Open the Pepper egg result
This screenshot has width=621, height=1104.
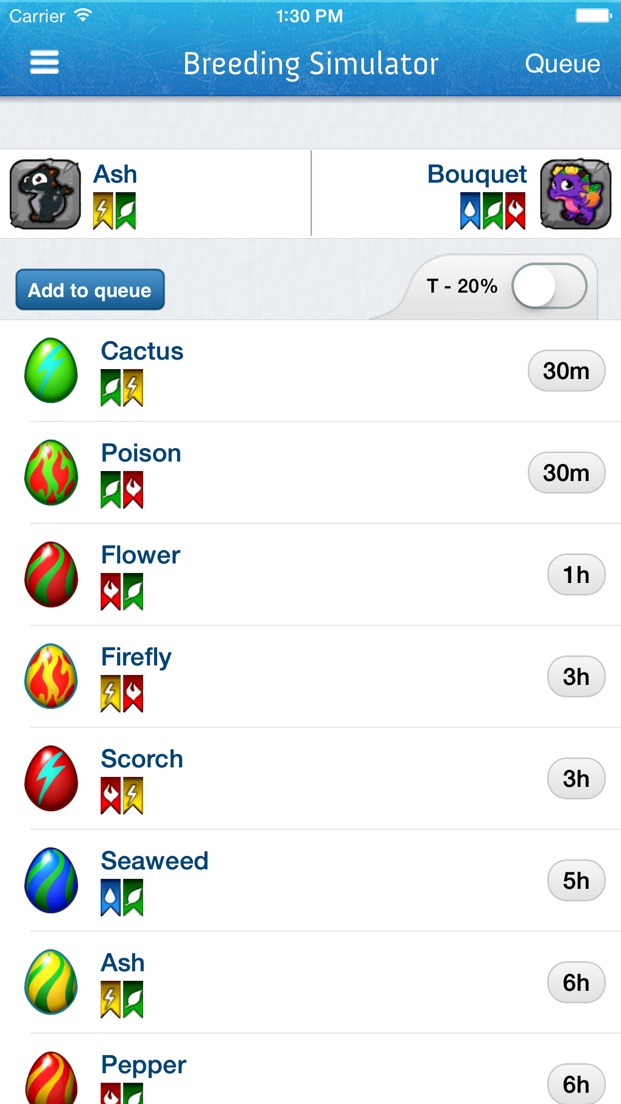pyautogui.click(x=310, y=1069)
